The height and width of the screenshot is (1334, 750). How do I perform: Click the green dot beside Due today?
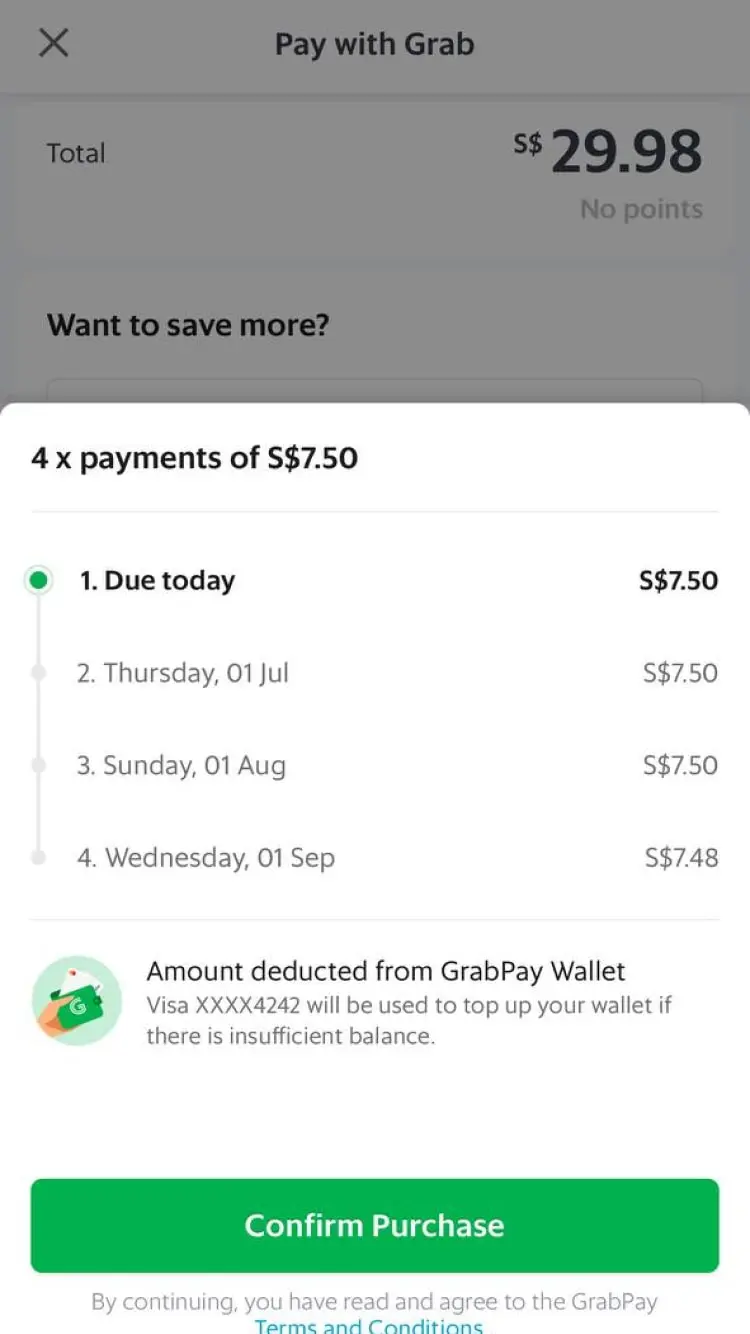38,580
